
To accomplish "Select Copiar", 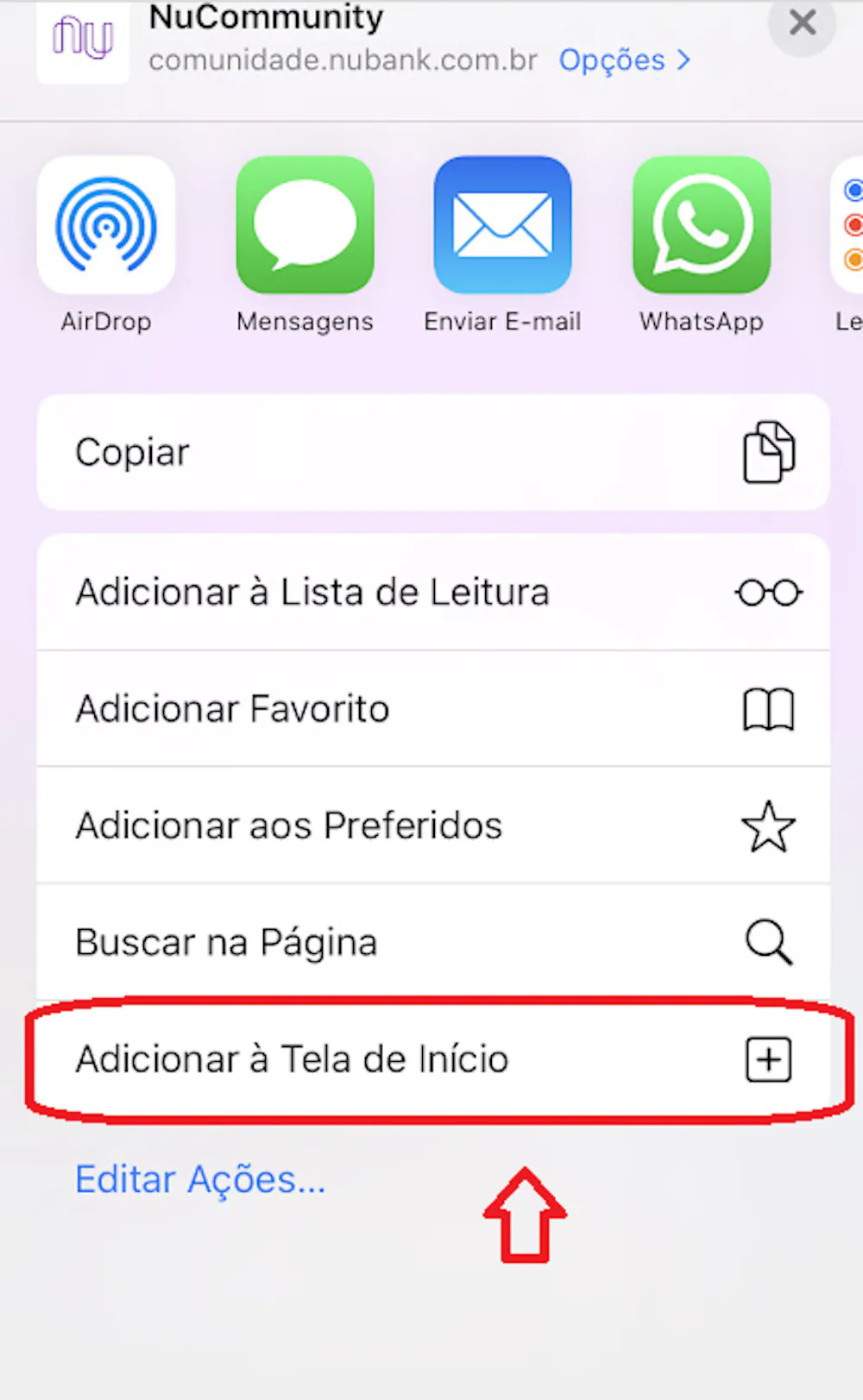I will (x=432, y=452).
